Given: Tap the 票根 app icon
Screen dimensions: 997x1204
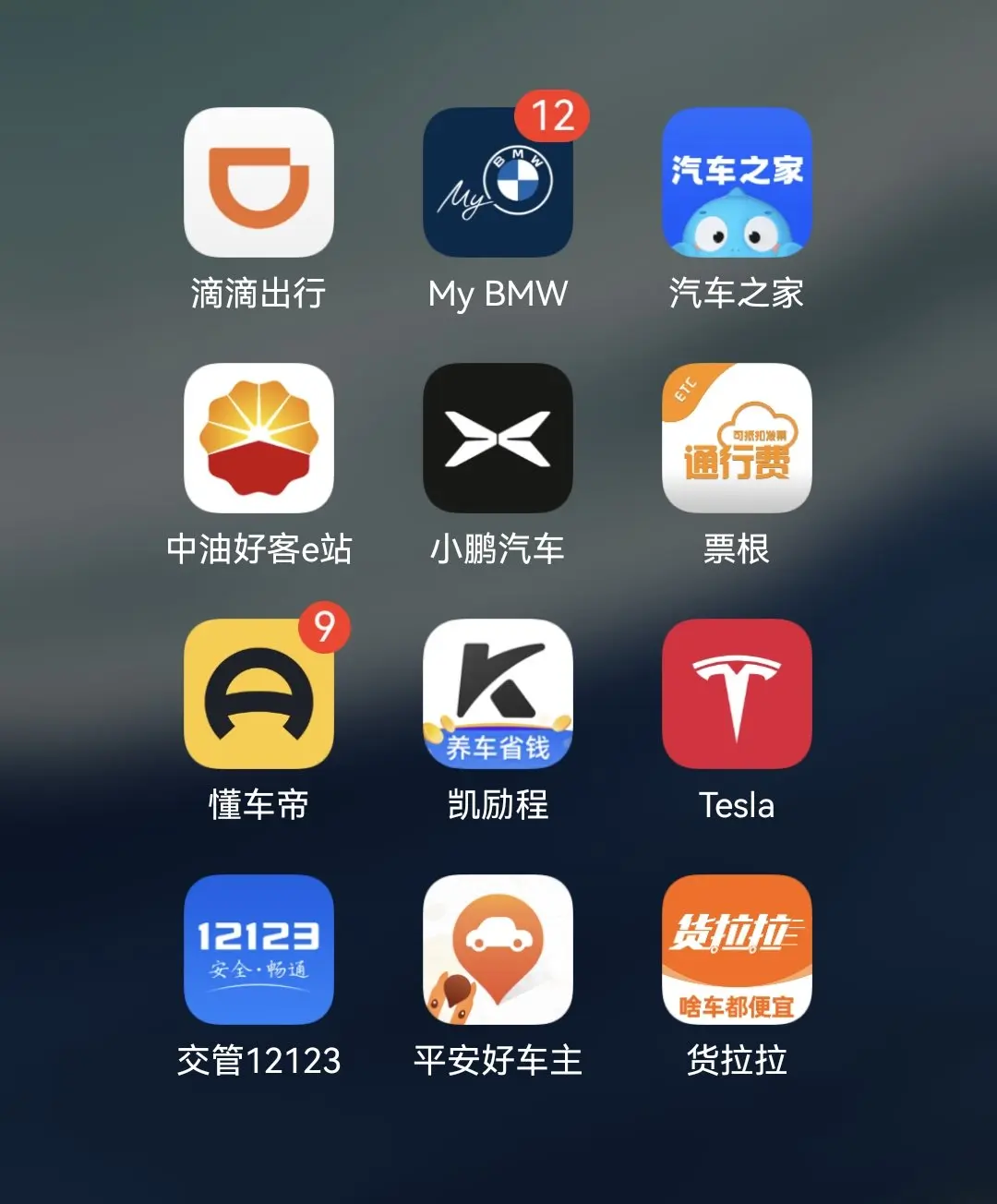Looking at the screenshot, I should pos(737,438).
